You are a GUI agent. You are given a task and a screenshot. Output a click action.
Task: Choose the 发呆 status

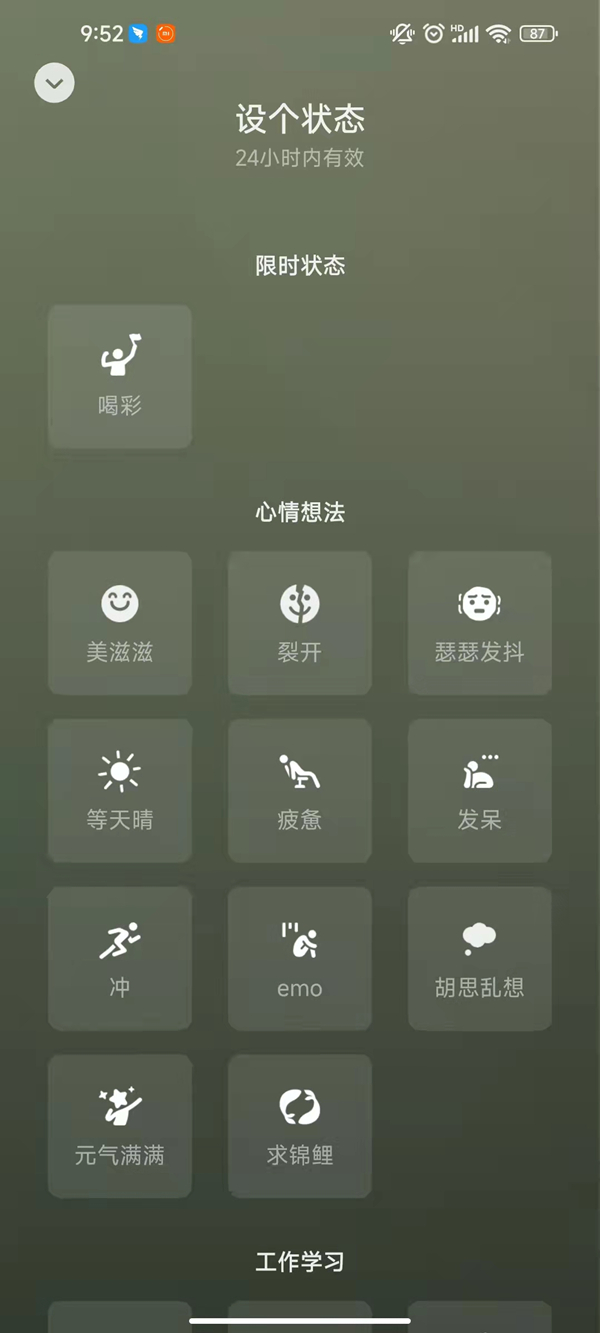[x=480, y=791]
